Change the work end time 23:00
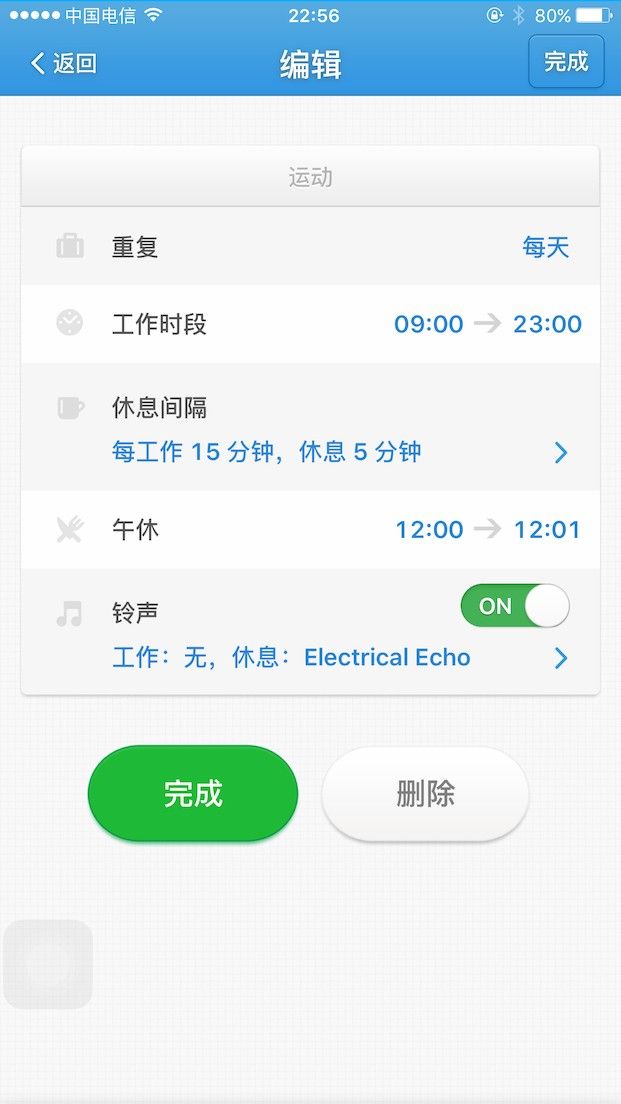Viewport: 621px width, 1104px height. coord(547,324)
